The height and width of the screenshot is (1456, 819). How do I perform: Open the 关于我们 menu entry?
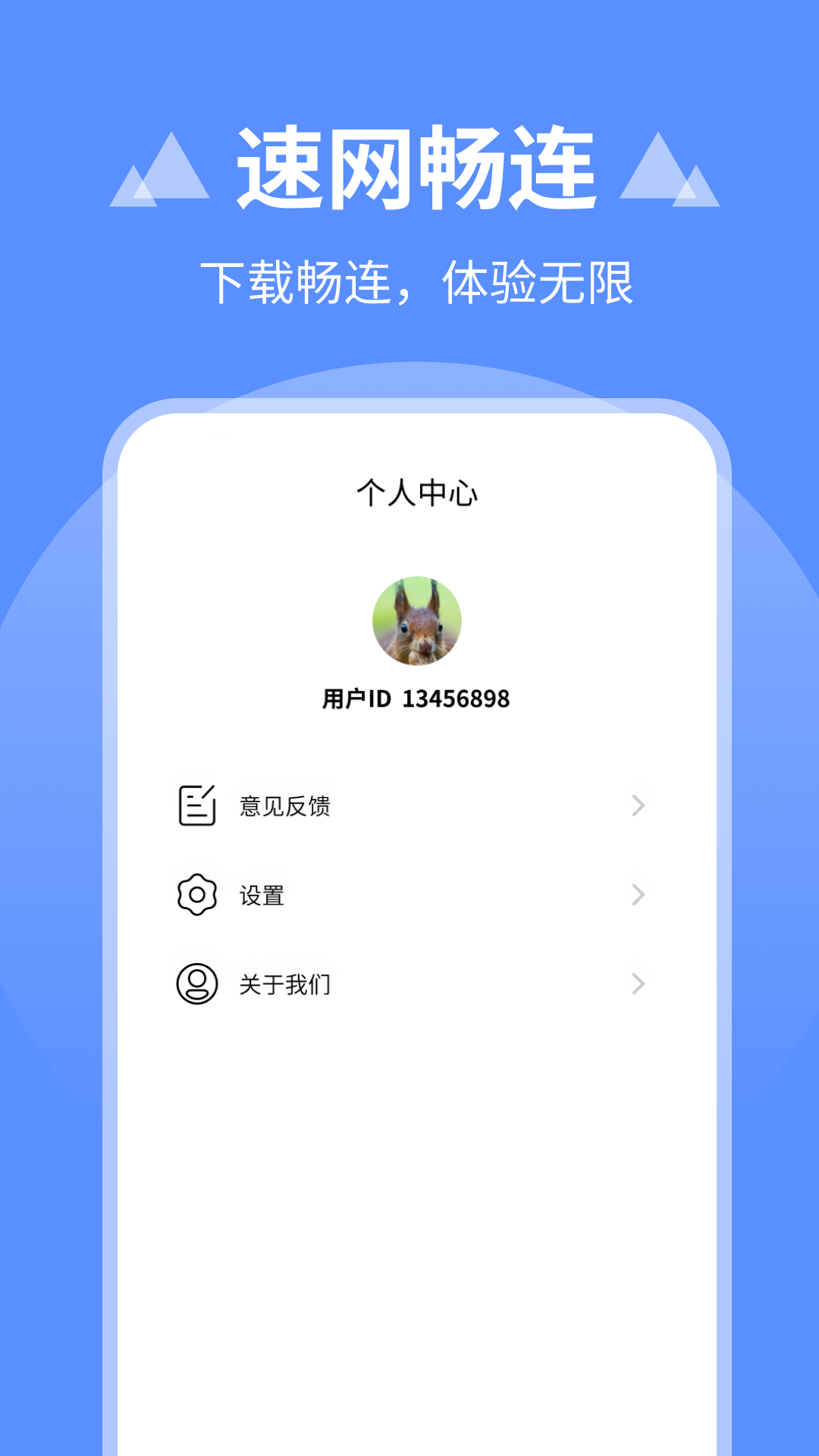(284, 984)
